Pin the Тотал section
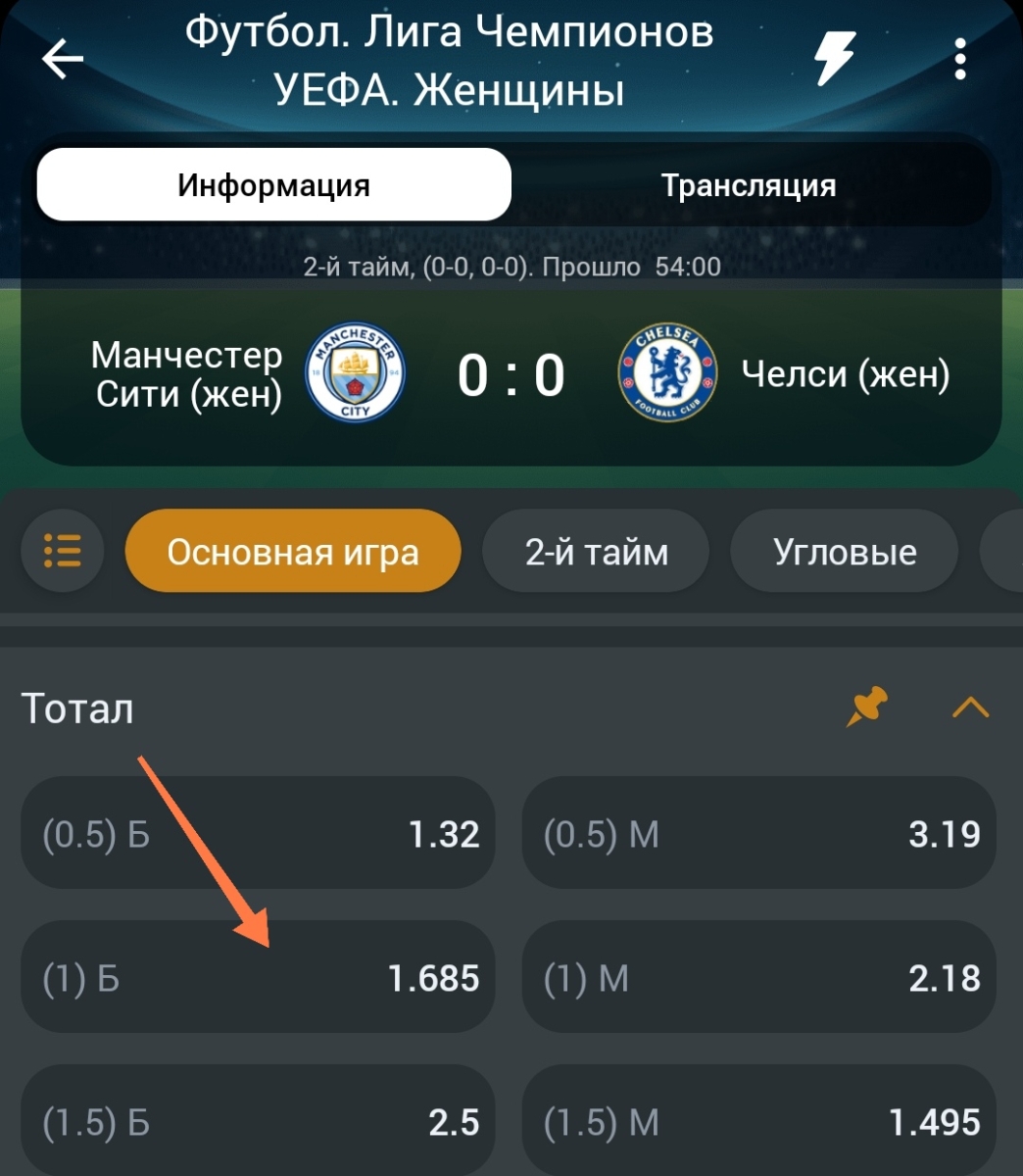1023x1176 pixels. 867,707
